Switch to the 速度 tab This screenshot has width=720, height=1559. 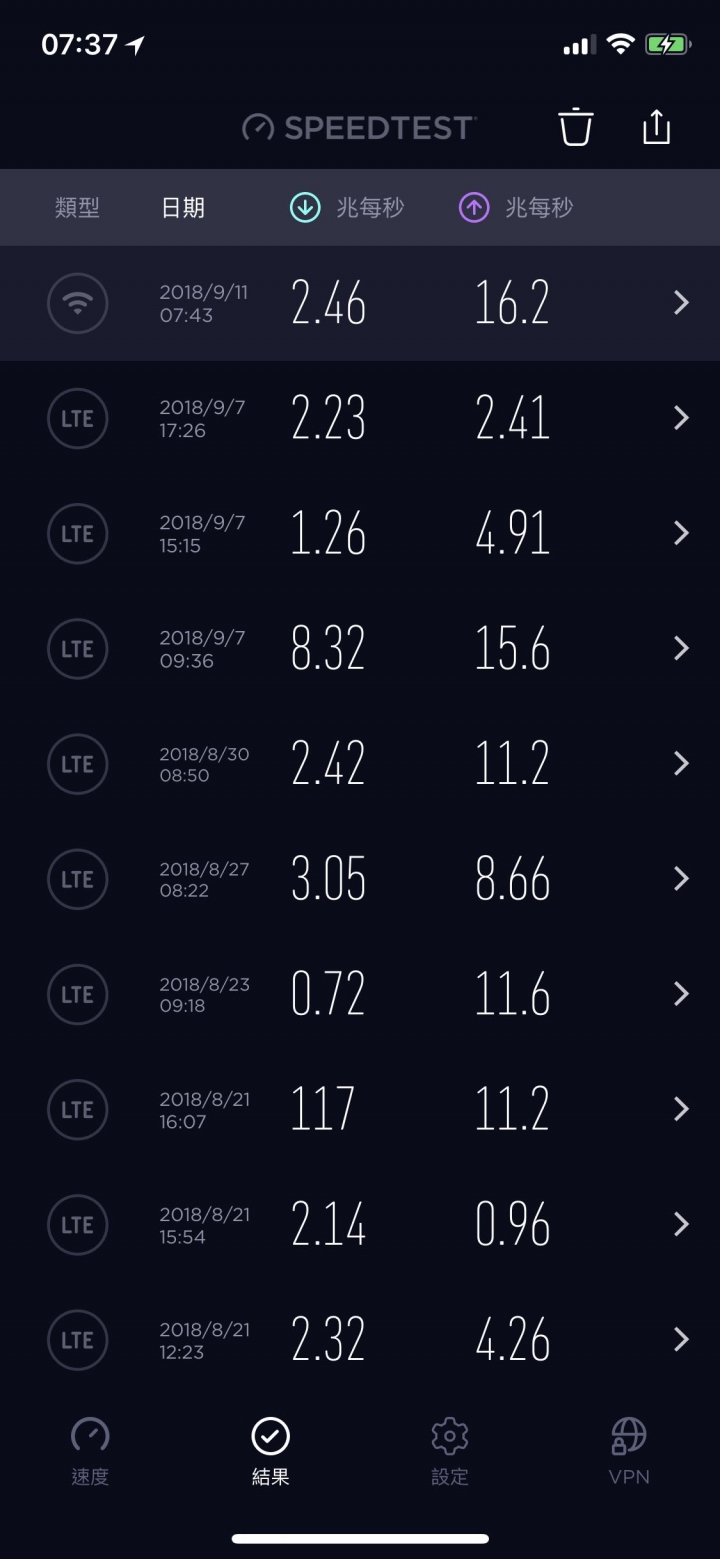90,1451
